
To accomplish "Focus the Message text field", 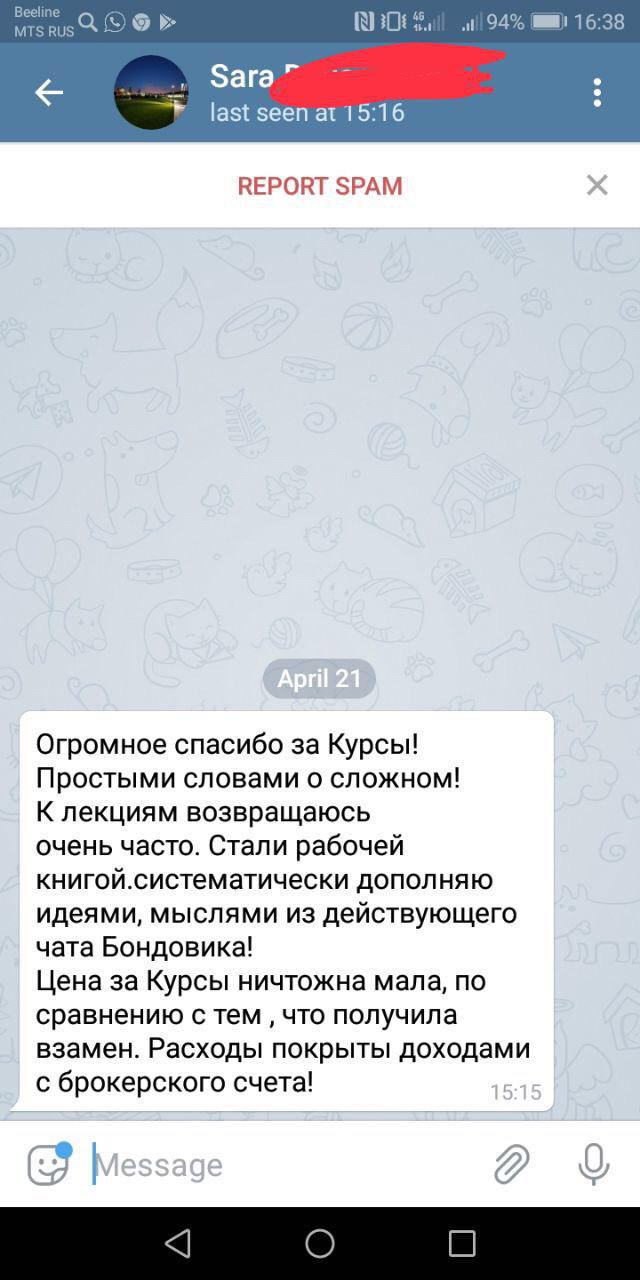I will [280, 1165].
